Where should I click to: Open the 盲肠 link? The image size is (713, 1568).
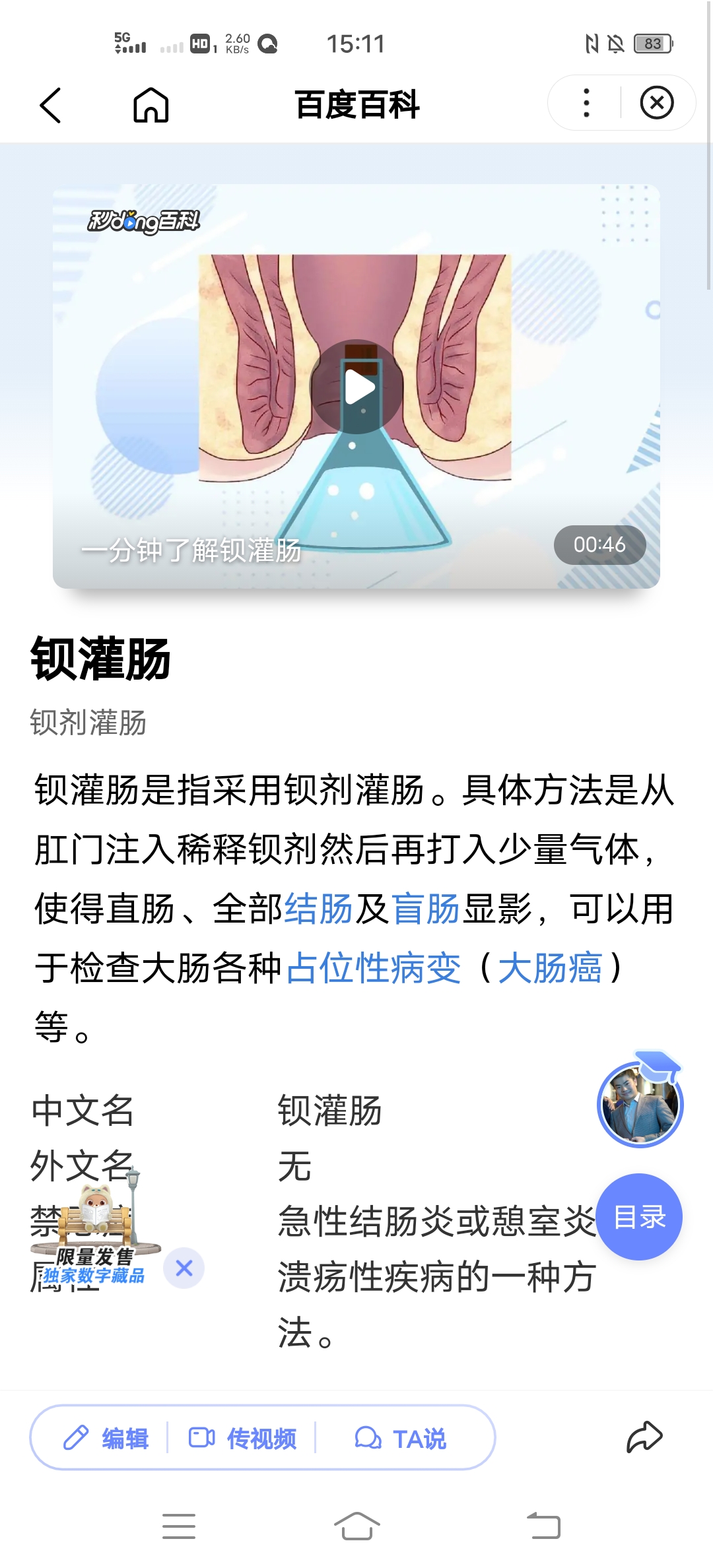click(x=425, y=908)
